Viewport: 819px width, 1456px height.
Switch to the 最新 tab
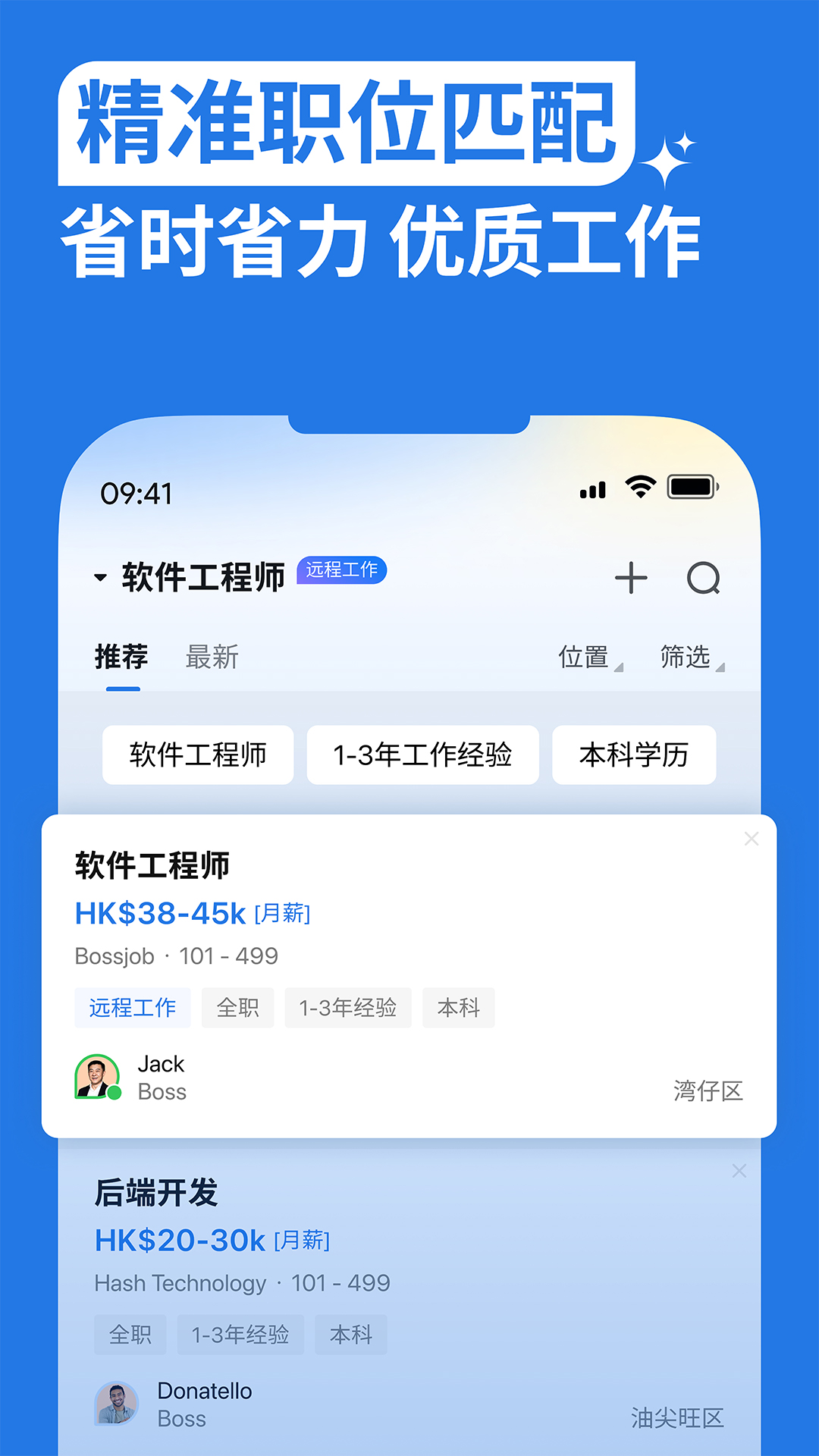(212, 657)
